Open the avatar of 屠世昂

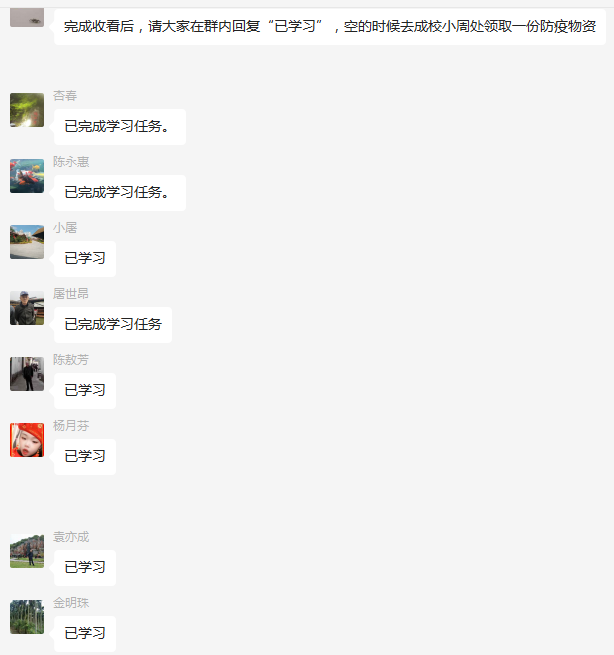(27, 308)
